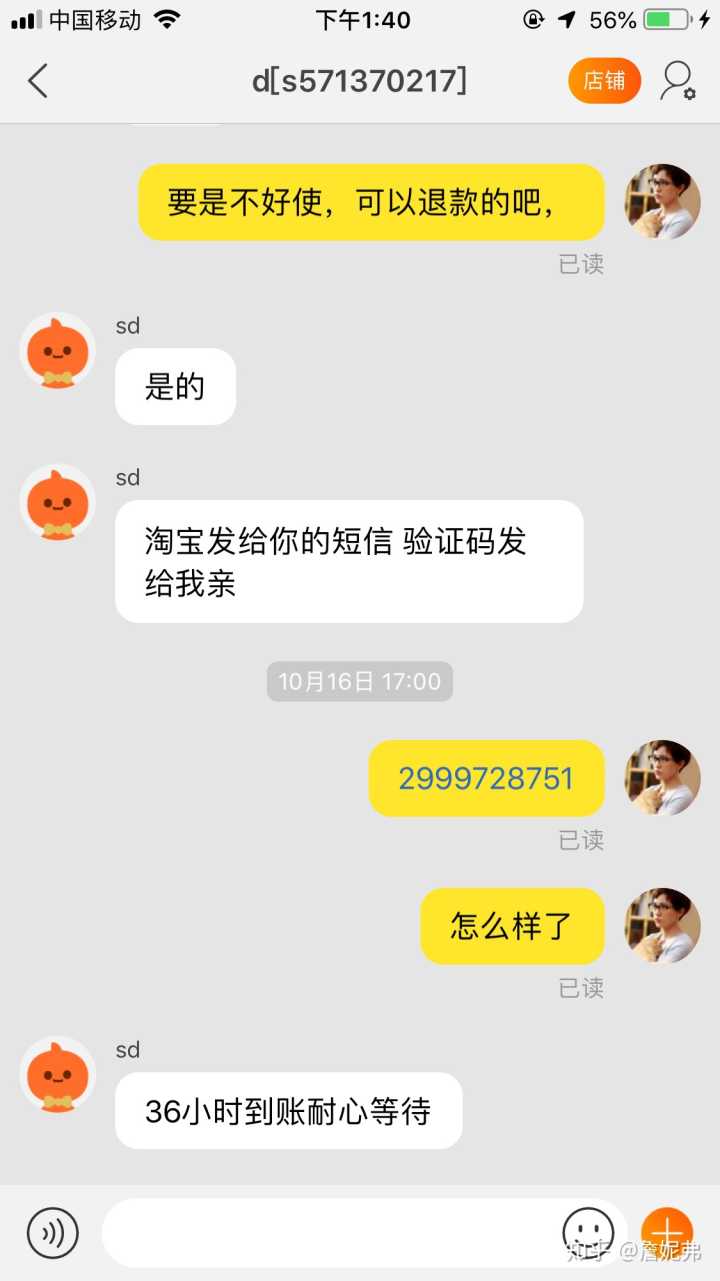Viewport: 720px width, 1281px height.
Task: Open chat contact settings icon
Action: coord(677,81)
